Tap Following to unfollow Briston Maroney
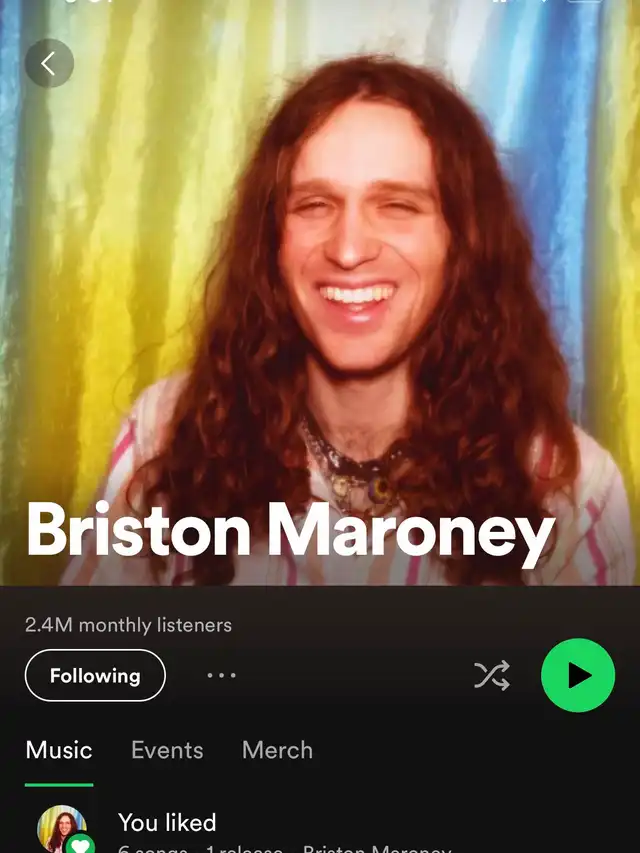The width and height of the screenshot is (640, 853). pyautogui.click(x=95, y=676)
